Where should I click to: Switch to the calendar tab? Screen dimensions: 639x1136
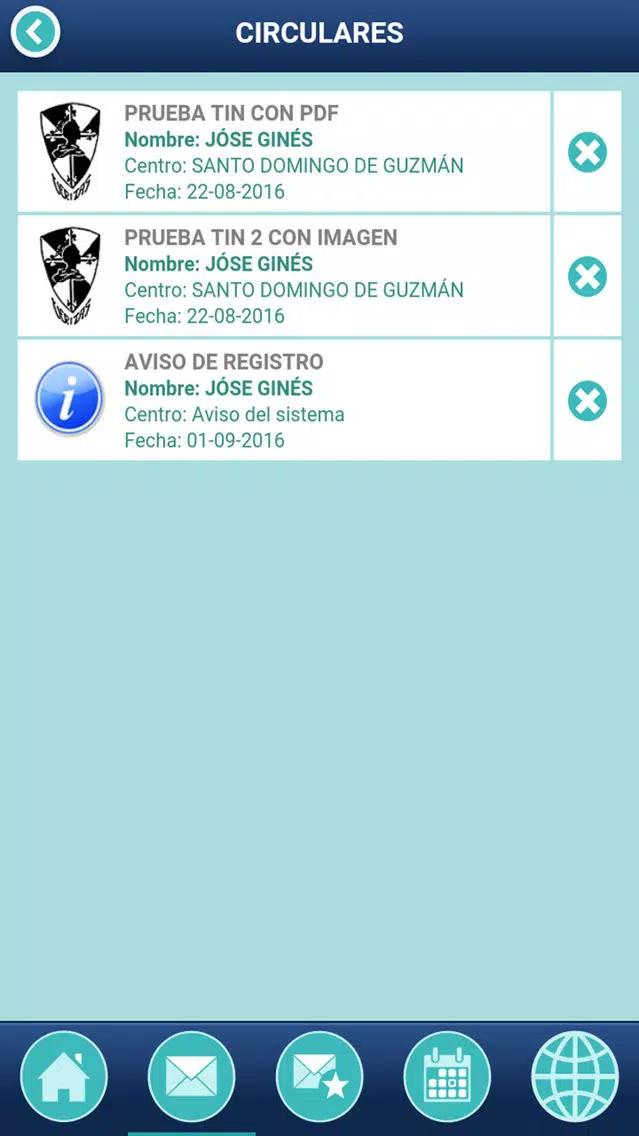tap(447, 1076)
